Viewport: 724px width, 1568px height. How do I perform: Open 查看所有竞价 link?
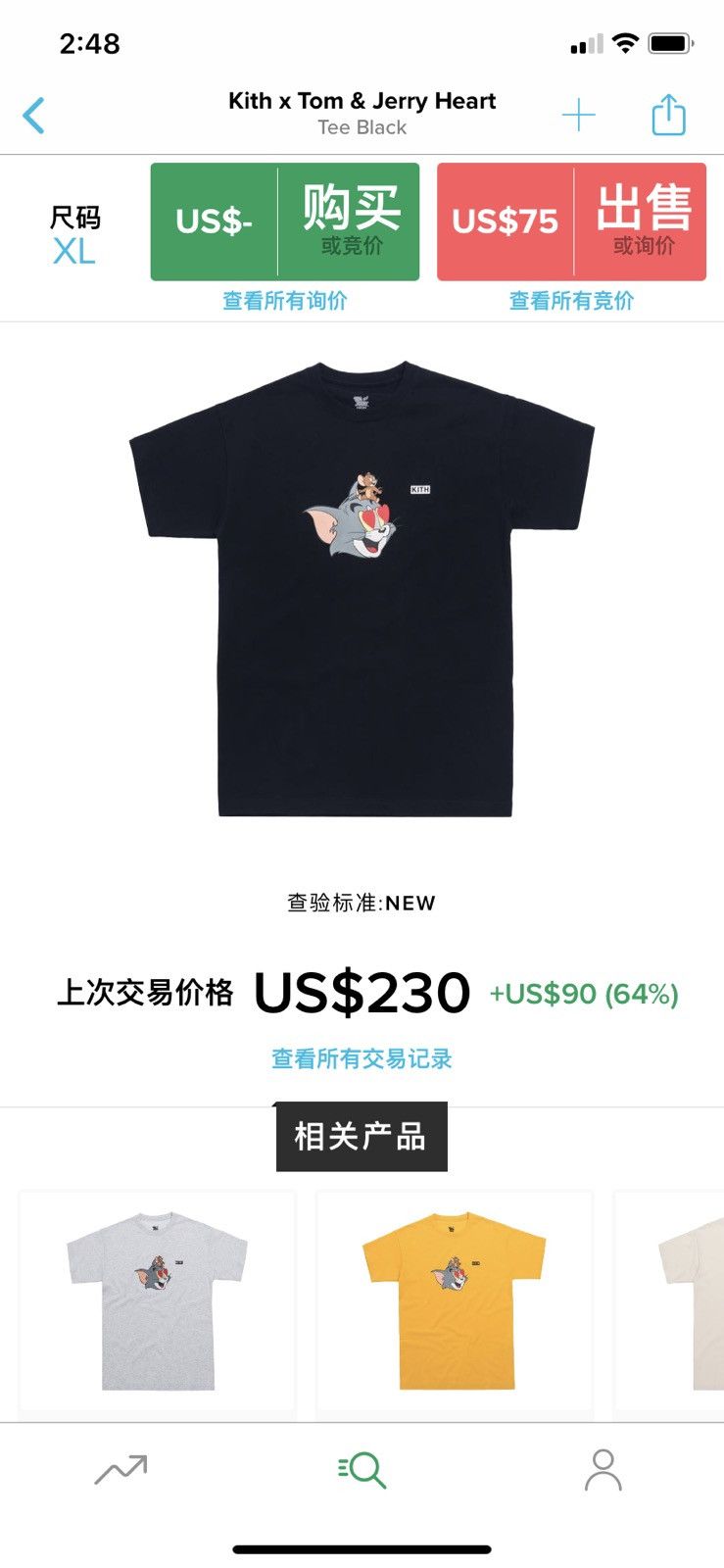(x=571, y=301)
